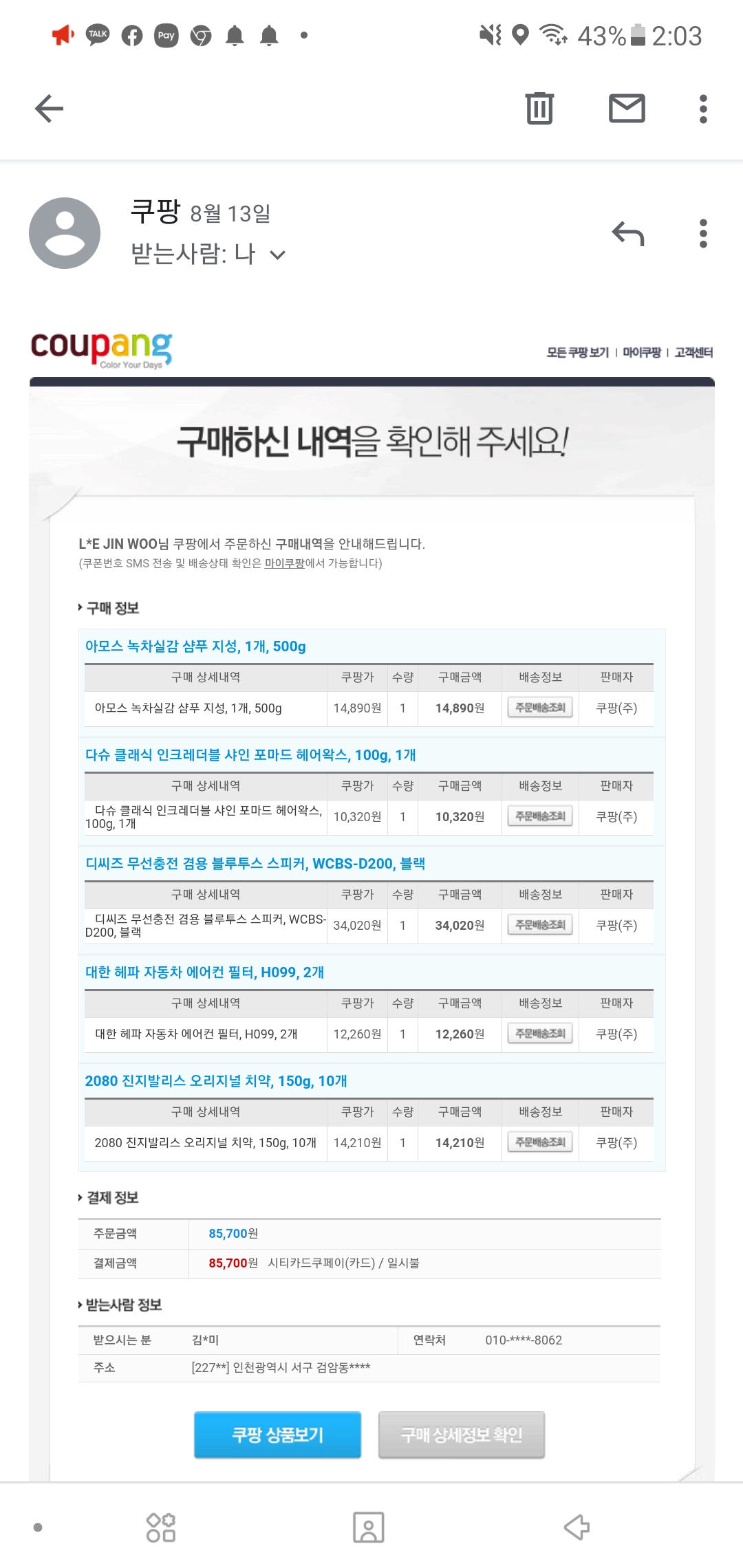Reply to the 쿠팡 email

pyautogui.click(x=627, y=234)
